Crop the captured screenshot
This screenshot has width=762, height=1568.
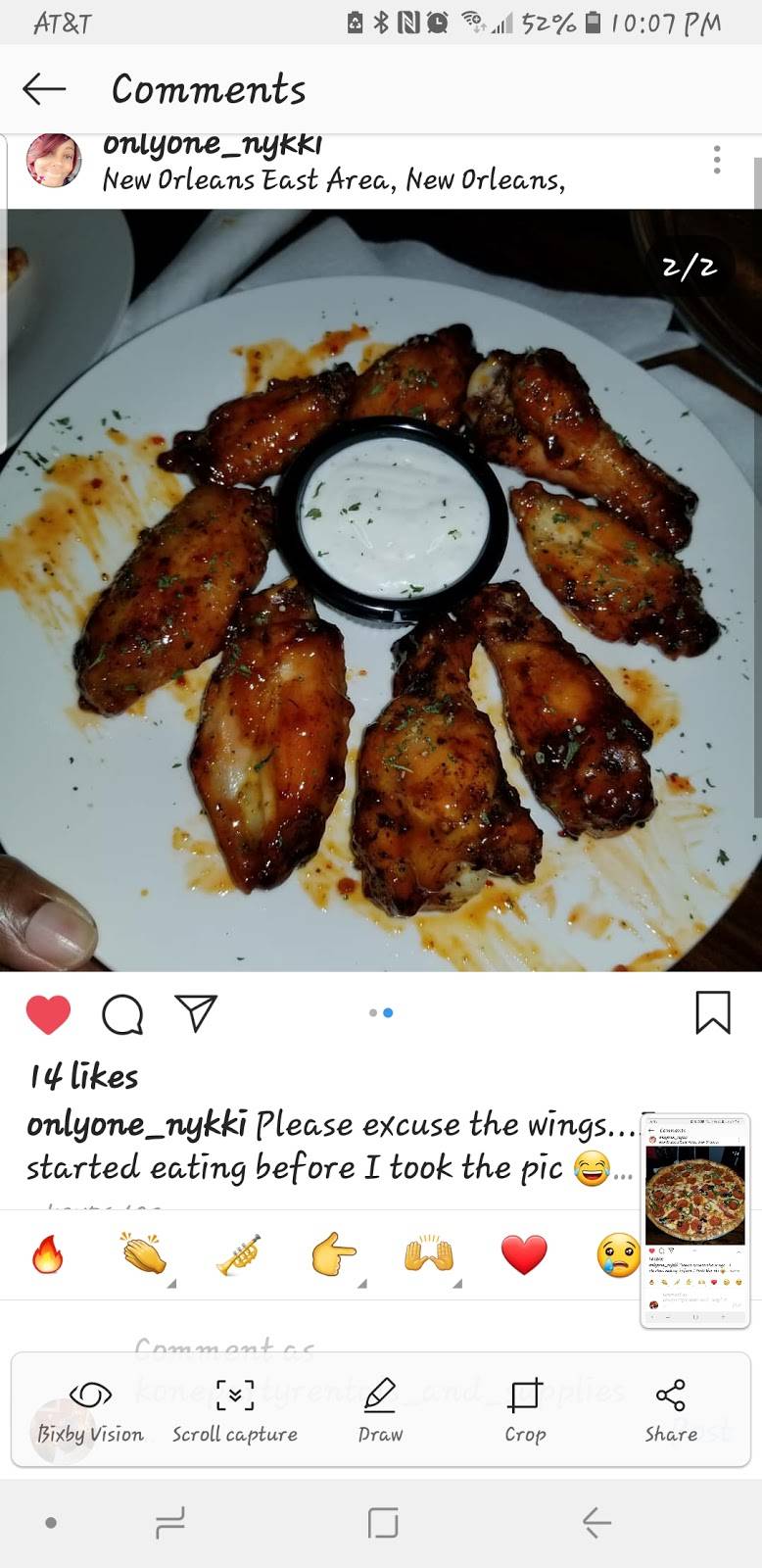click(525, 1410)
